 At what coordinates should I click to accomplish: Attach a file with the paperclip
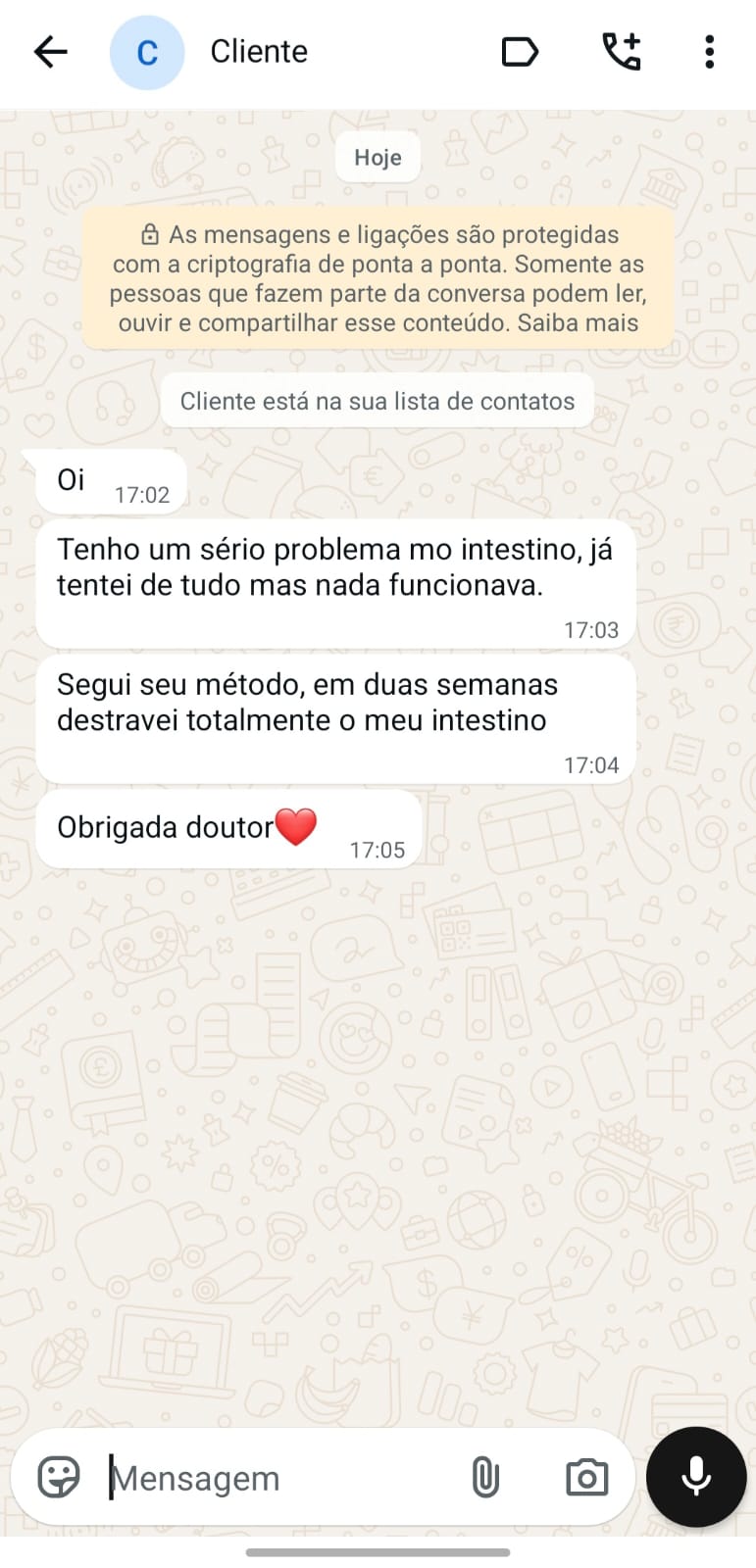pos(485,1477)
